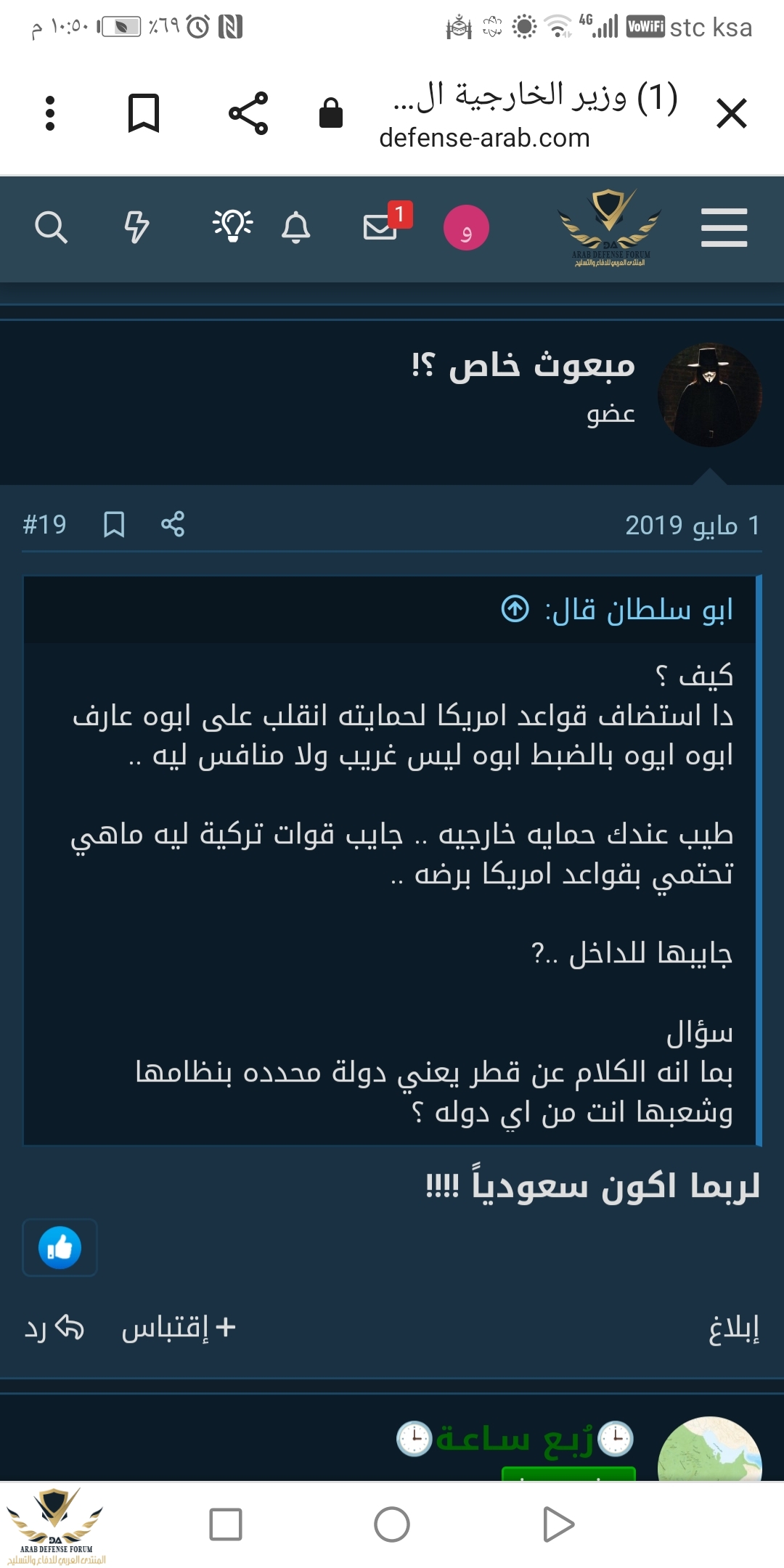Tap إقتباس to multi-quote this post
Viewport: 784px width, 1568px height.
[x=179, y=1328]
